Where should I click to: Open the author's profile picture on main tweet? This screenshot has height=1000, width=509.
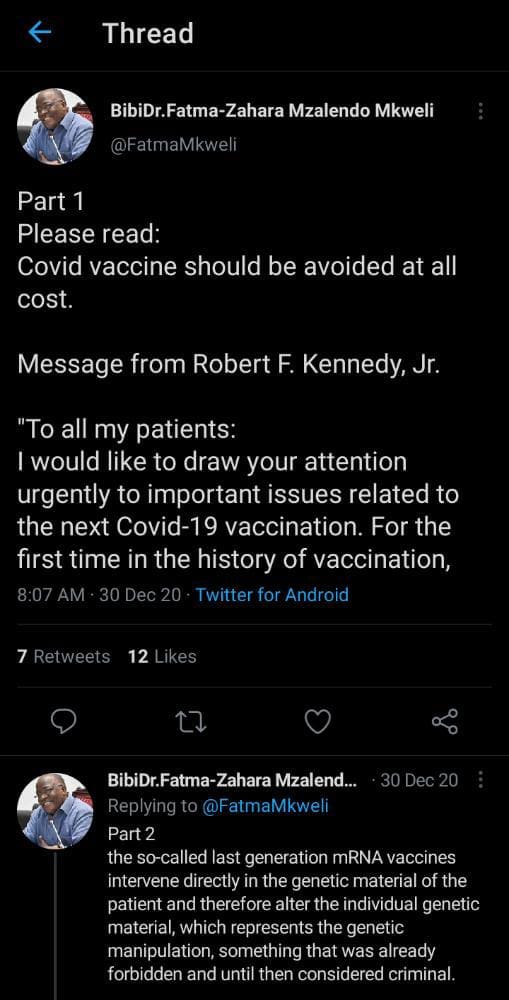point(55,126)
